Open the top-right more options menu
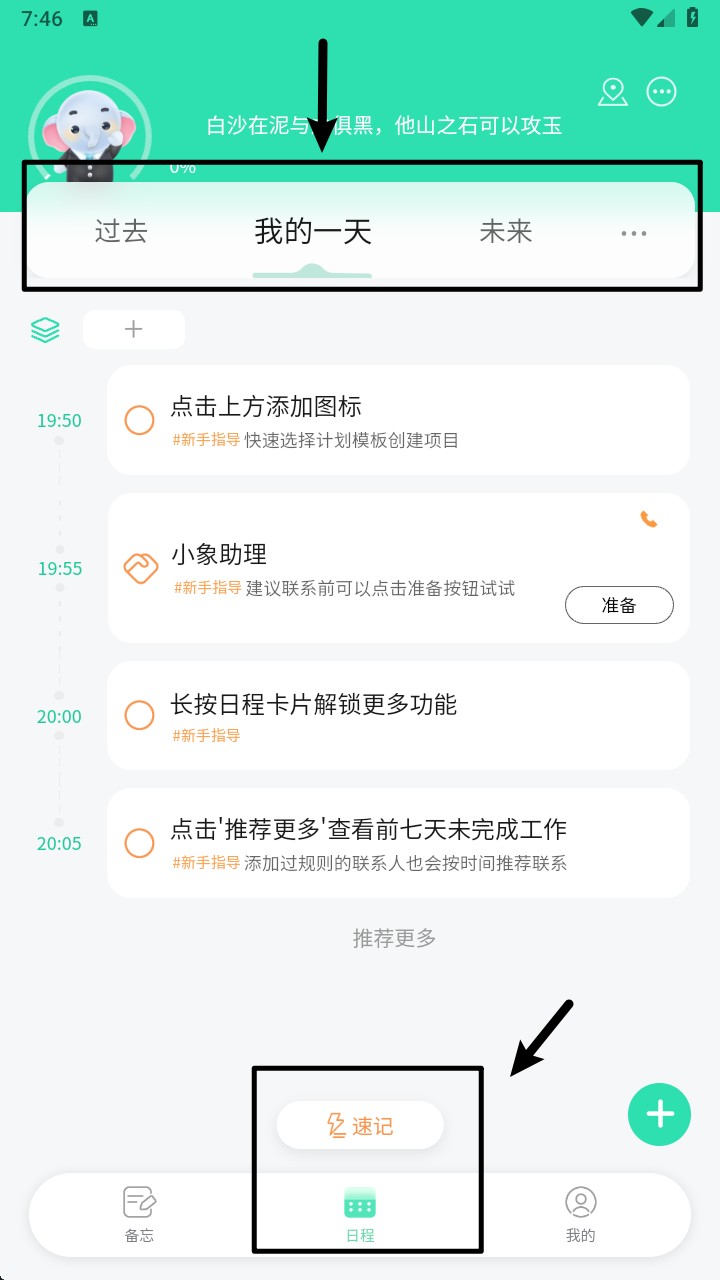 [661, 92]
